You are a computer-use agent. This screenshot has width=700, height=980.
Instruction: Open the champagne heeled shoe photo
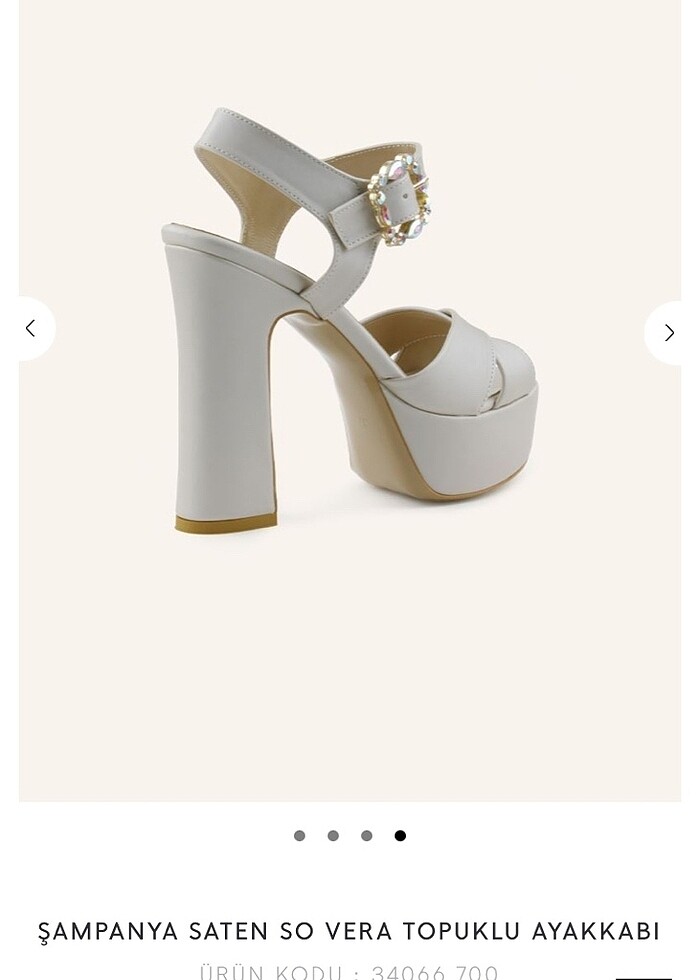tap(350, 330)
